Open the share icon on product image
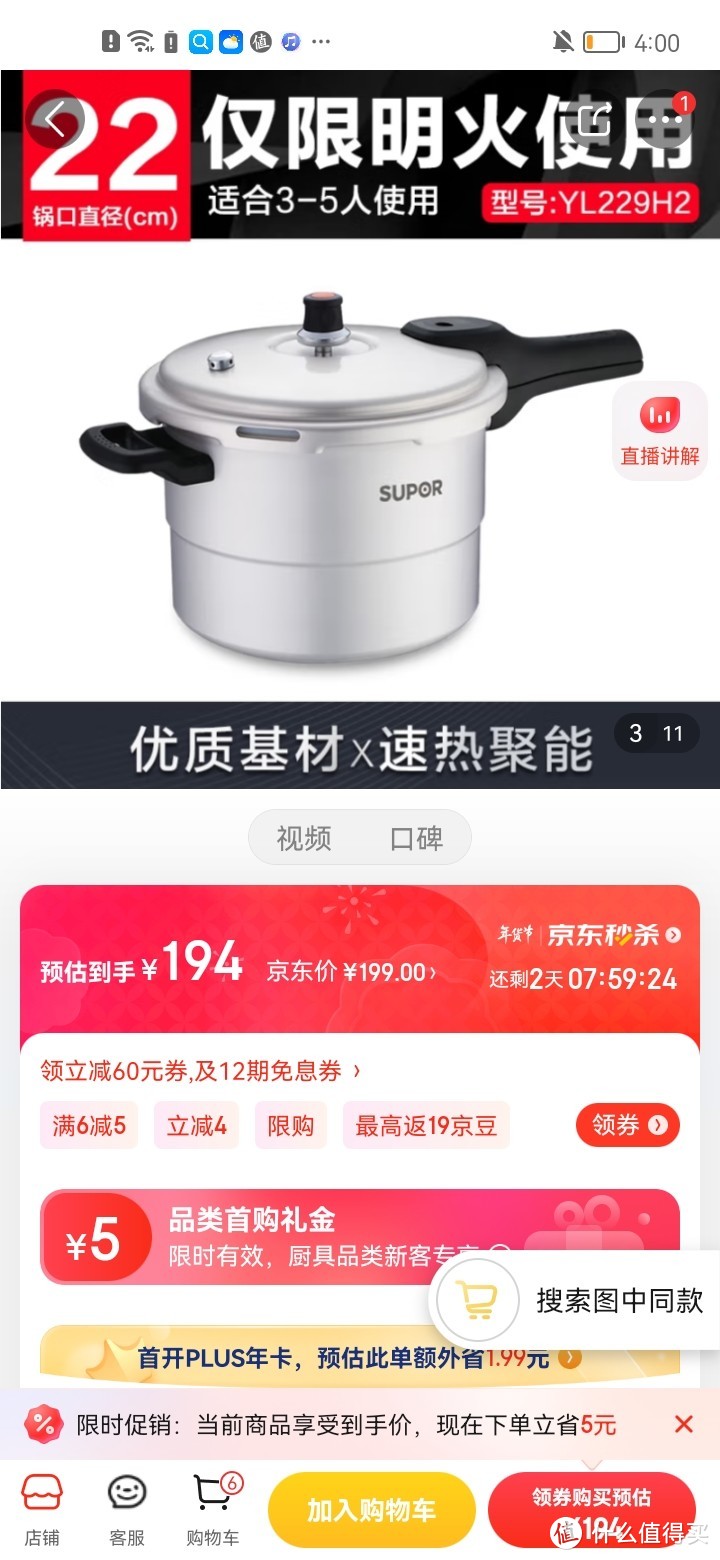The height and width of the screenshot is (1560, 720). tap(592, 119)
